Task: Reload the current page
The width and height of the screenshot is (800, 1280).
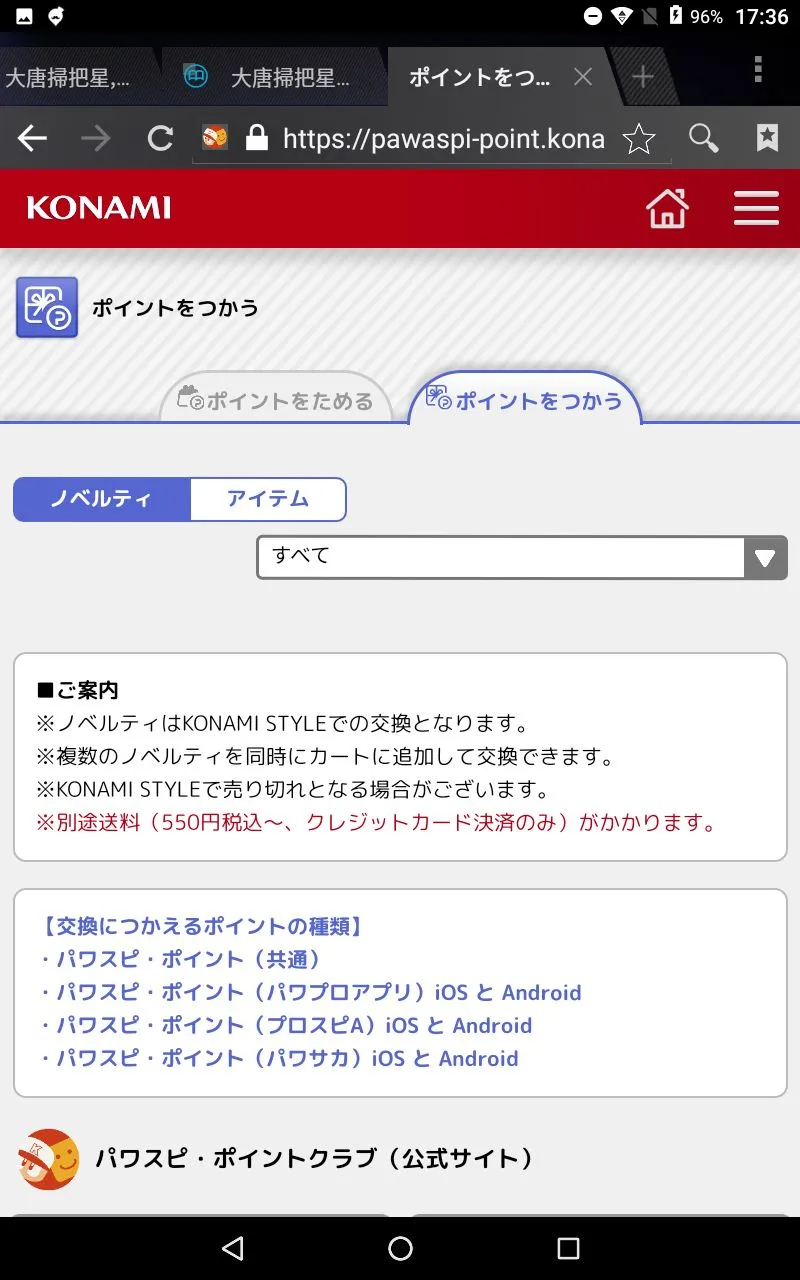Action: pos(160,138)
